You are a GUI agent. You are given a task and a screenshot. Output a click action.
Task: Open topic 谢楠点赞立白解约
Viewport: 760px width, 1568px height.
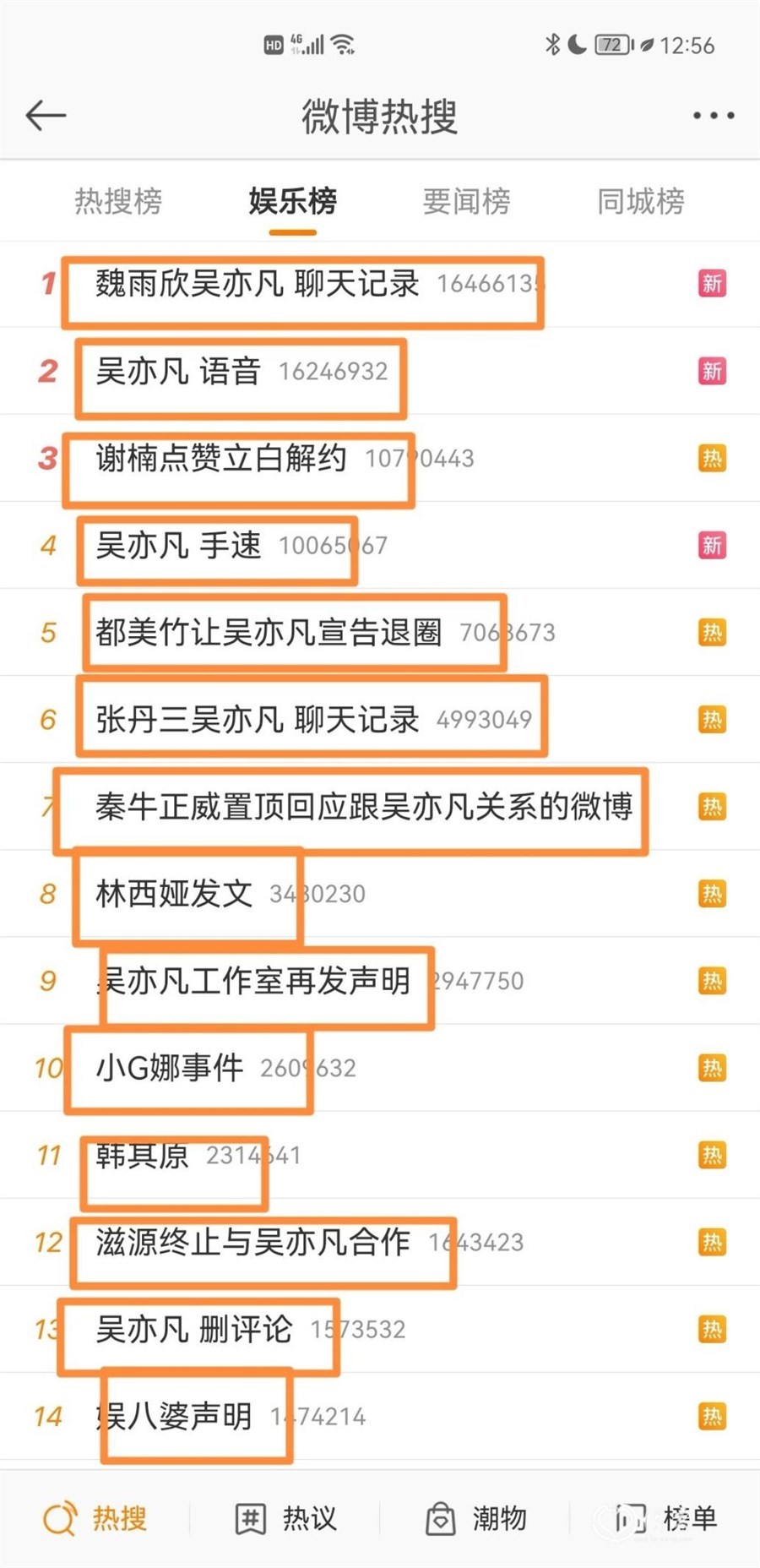[x=380, y=458]
